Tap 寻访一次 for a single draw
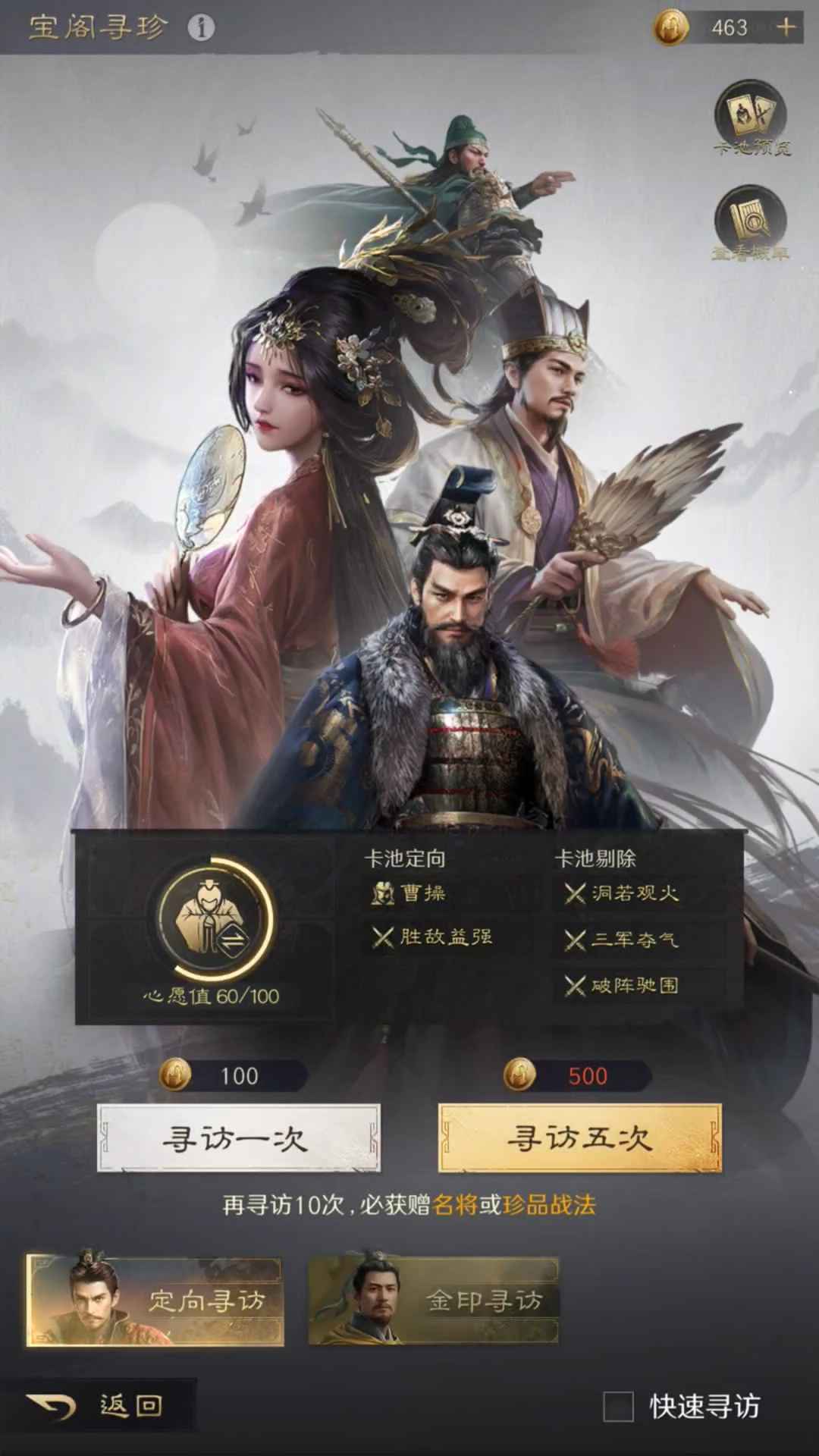Screen dimensions: 819x1456 pyautogui.click(x=239, y=1137)
